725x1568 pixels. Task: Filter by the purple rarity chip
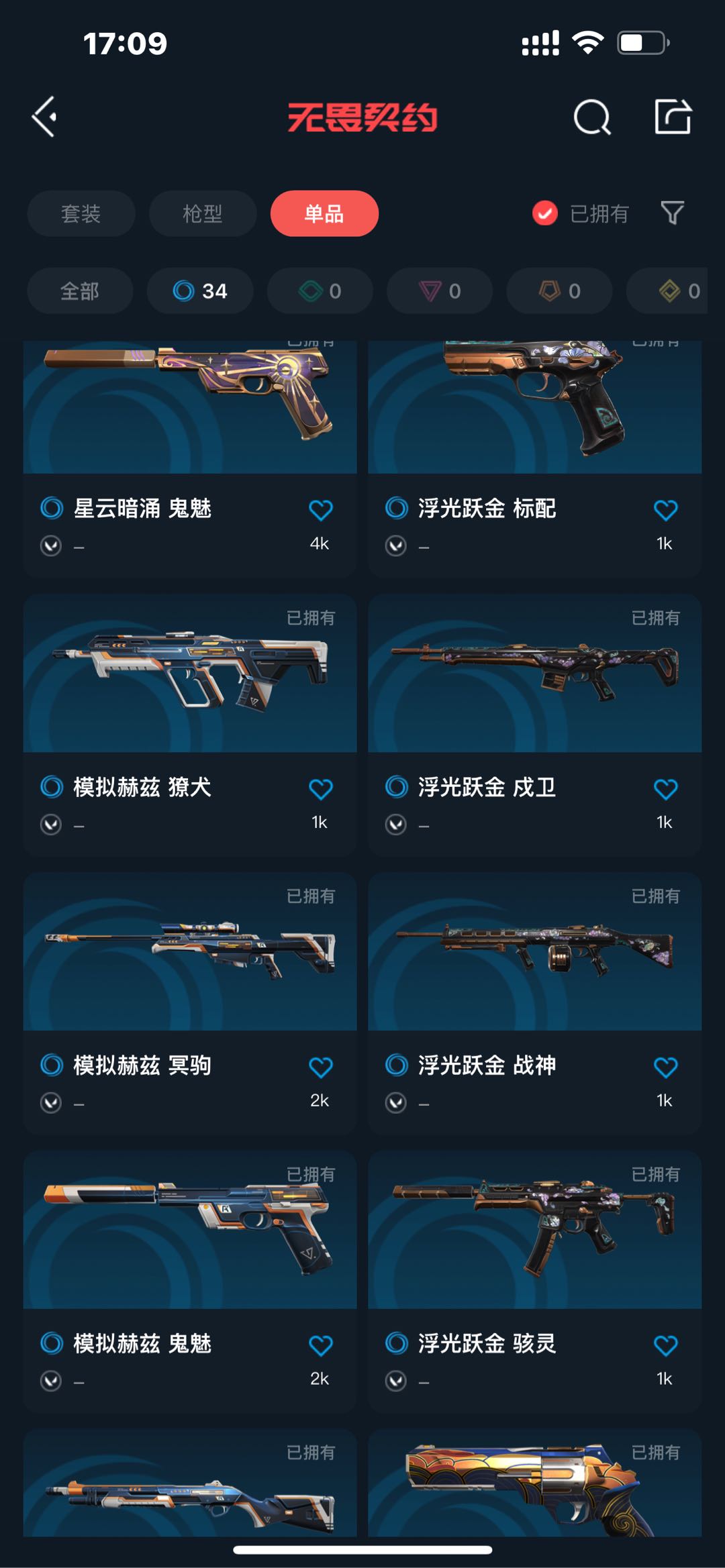(440, 291)
